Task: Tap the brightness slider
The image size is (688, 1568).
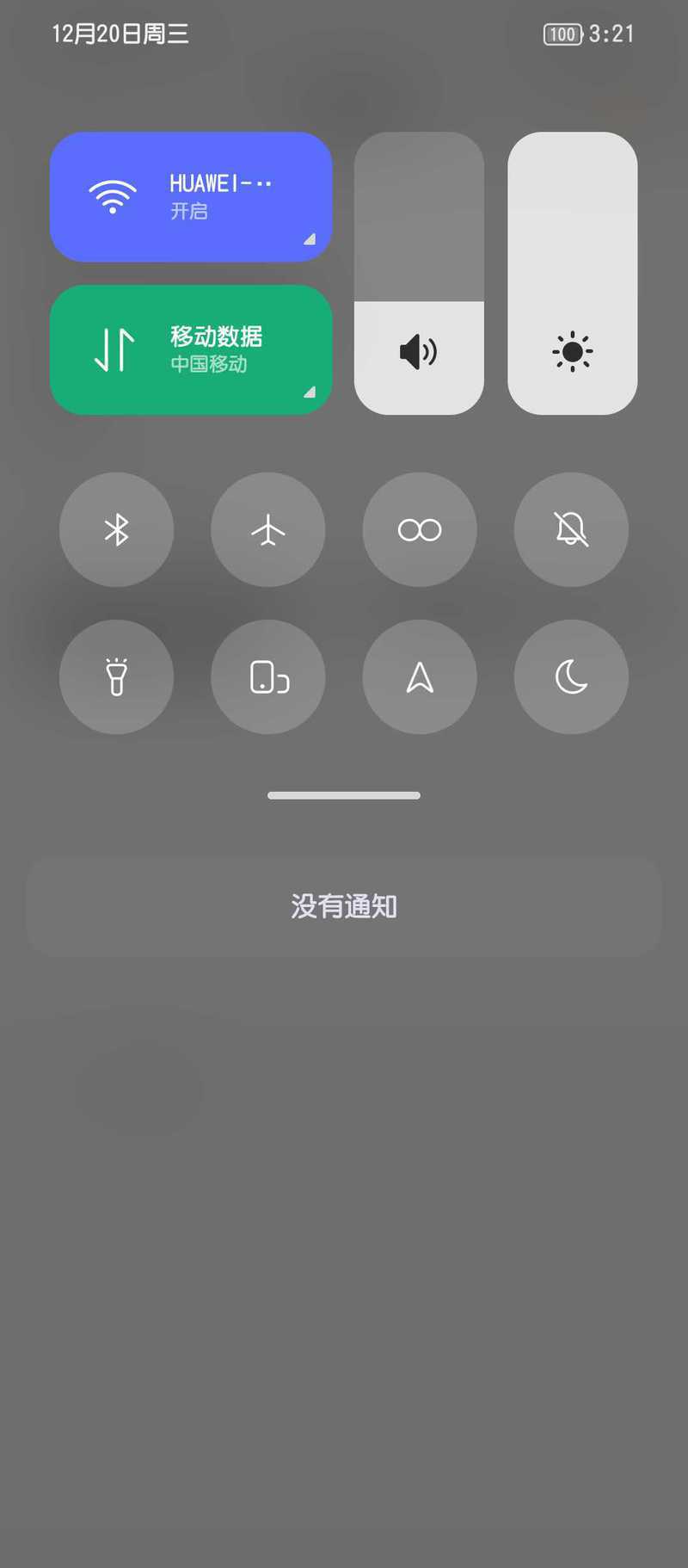Action: pos(573,274)
